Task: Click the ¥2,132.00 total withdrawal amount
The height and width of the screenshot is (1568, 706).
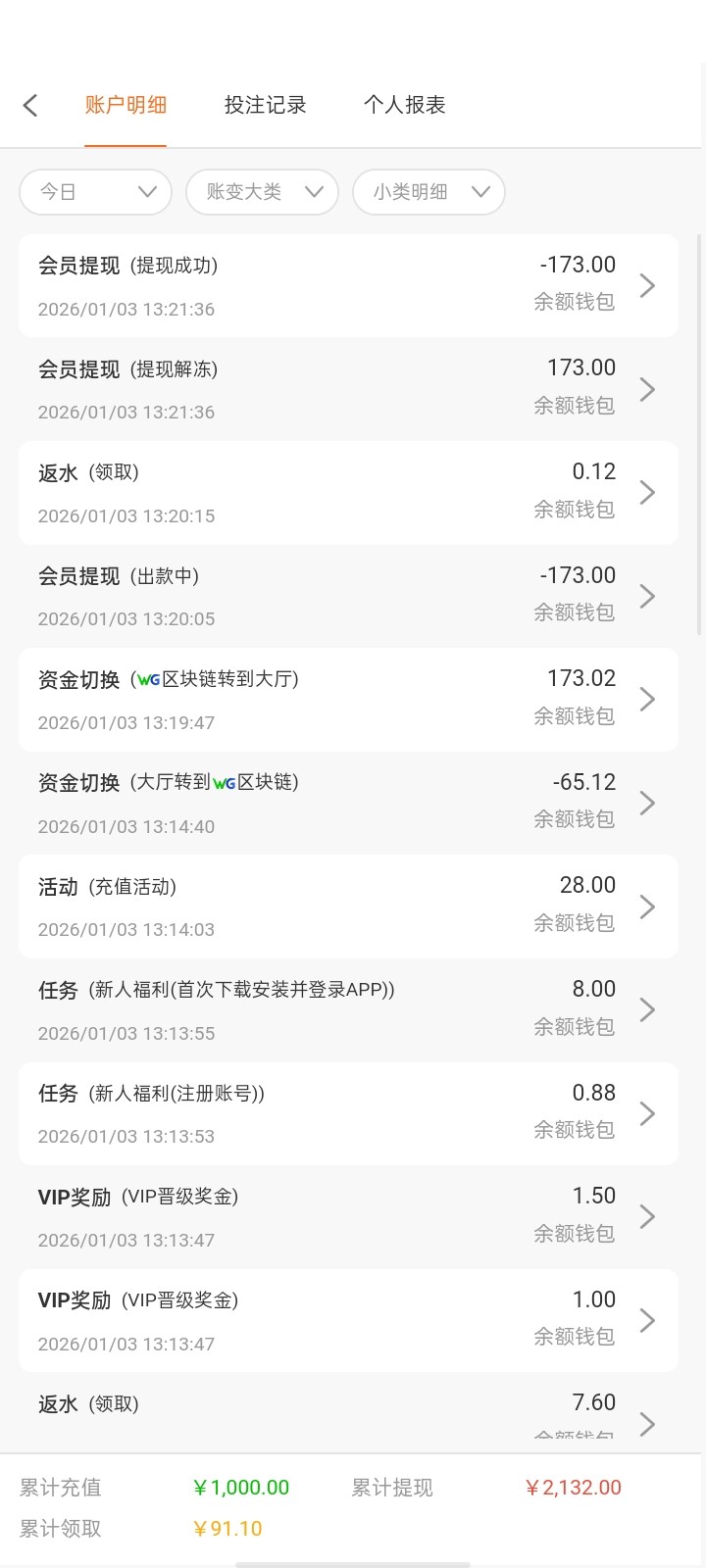Action: pos(574,1487)
